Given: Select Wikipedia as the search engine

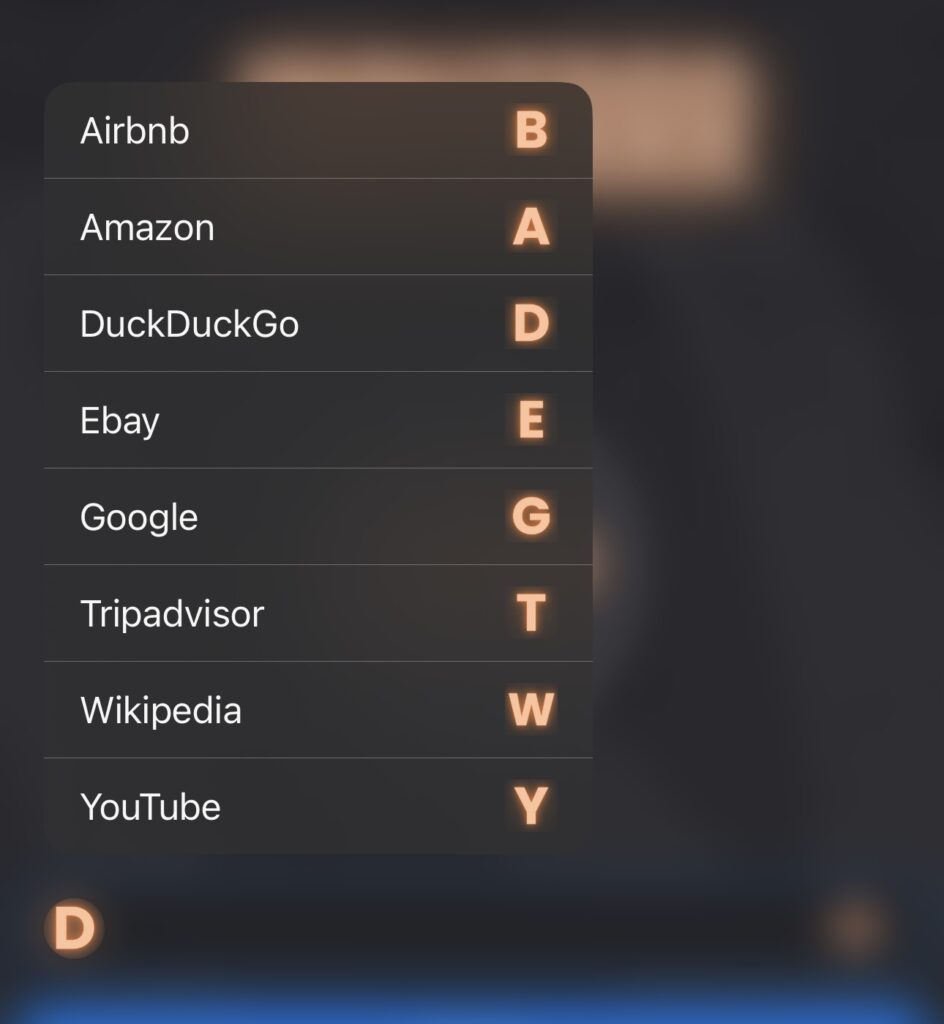Looking at the screenshot, I should point(318,710).
